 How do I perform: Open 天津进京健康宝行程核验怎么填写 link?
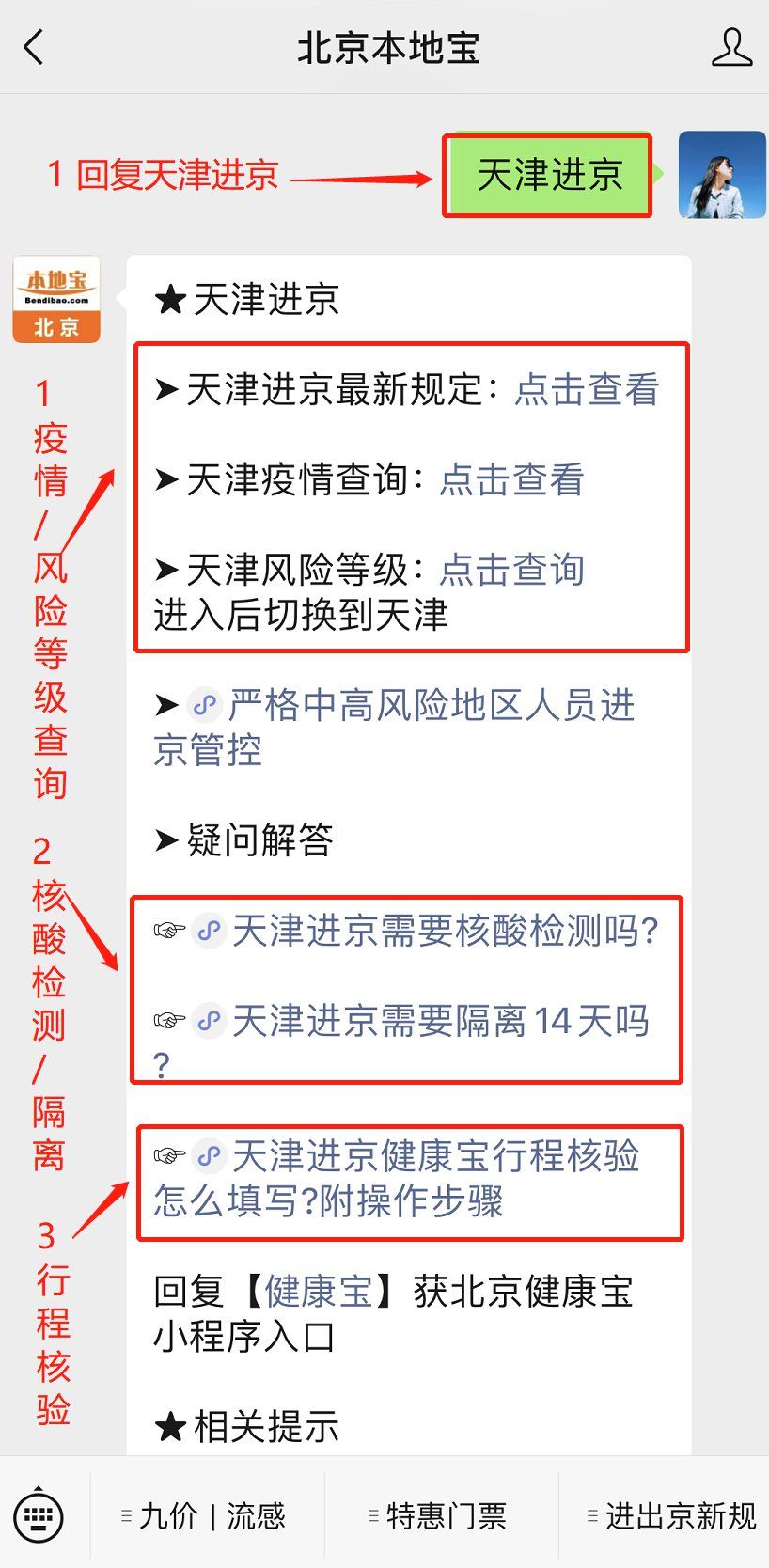tap(397, 1178)
